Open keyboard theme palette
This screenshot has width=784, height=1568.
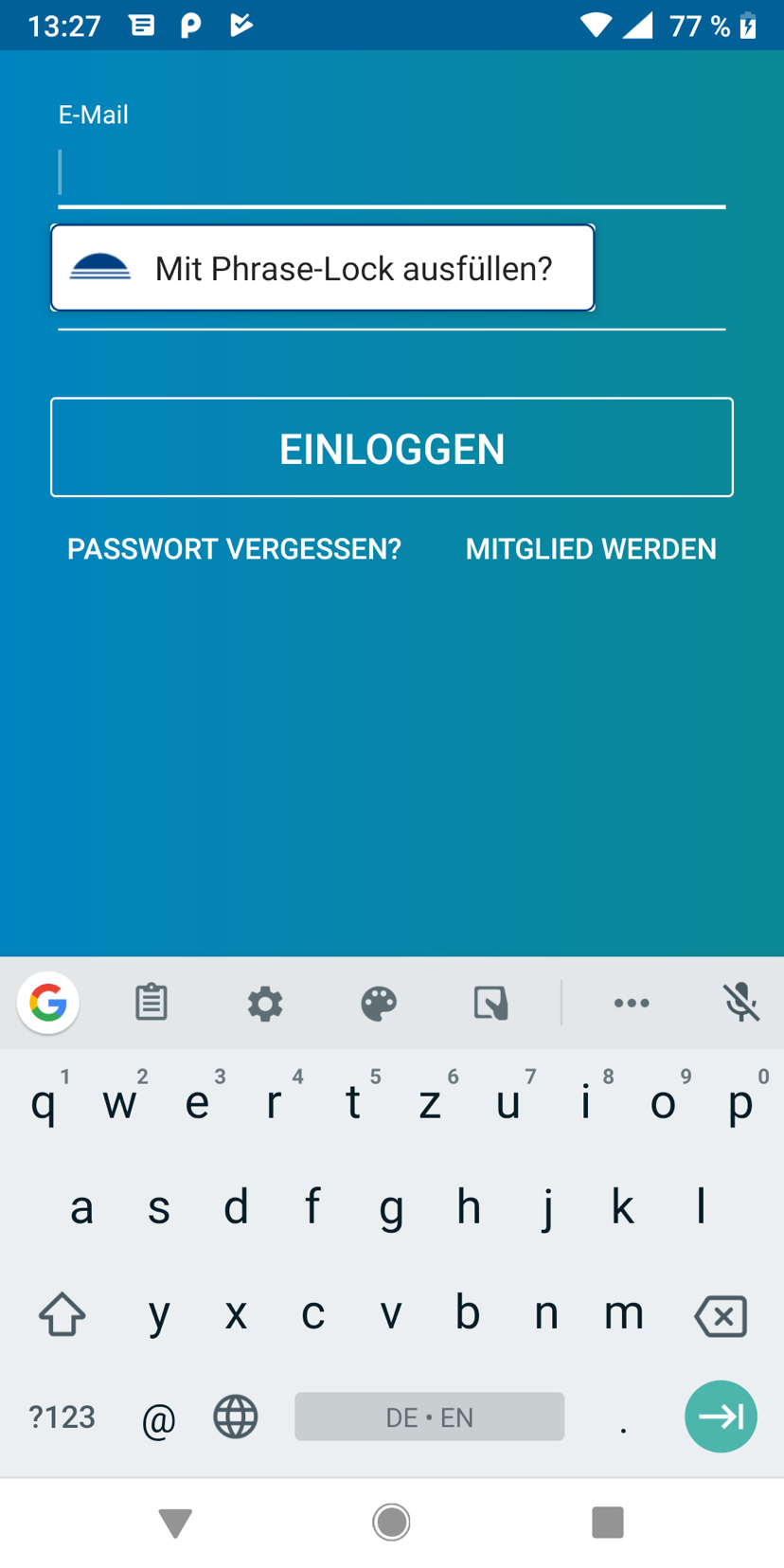click(x=379, y=1003)
